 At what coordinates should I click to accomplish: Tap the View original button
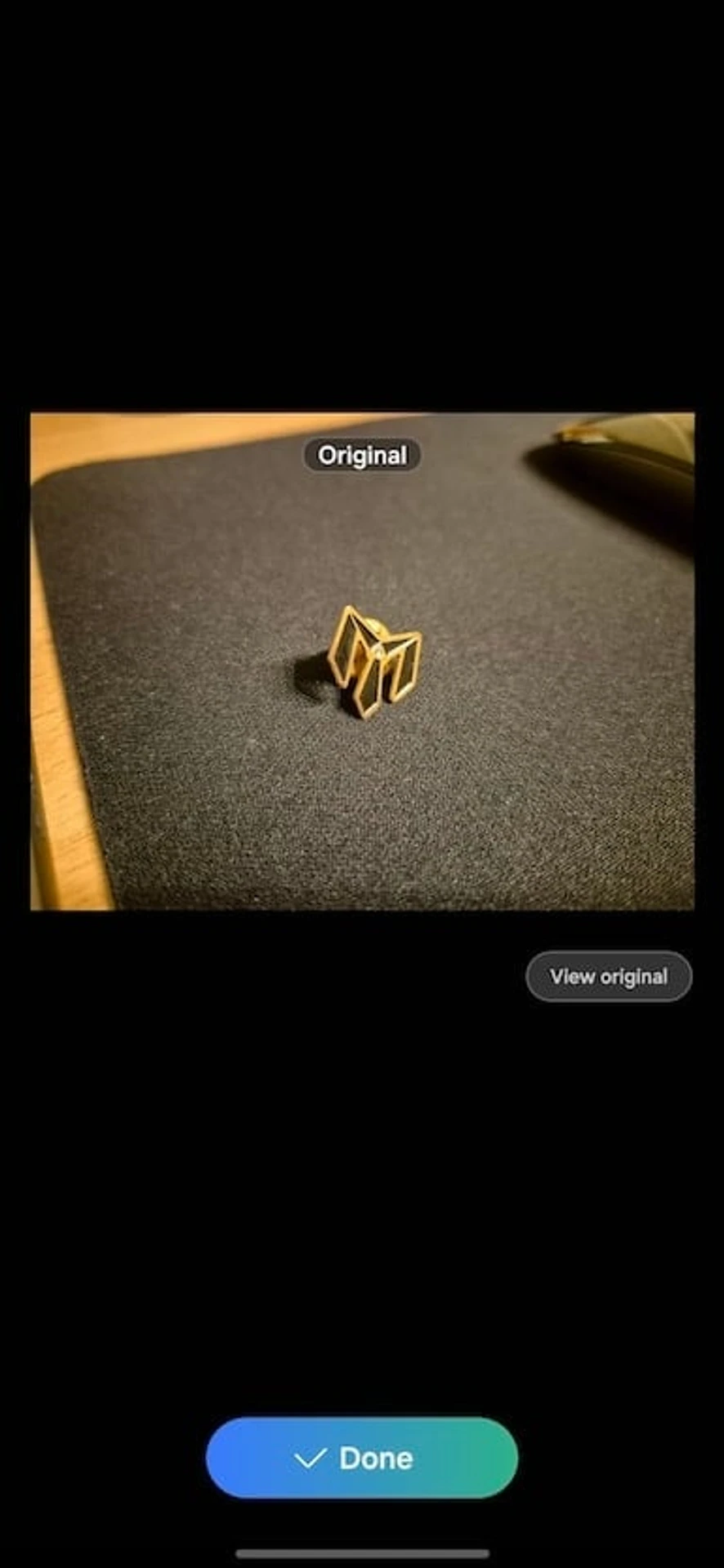[608, 976]
